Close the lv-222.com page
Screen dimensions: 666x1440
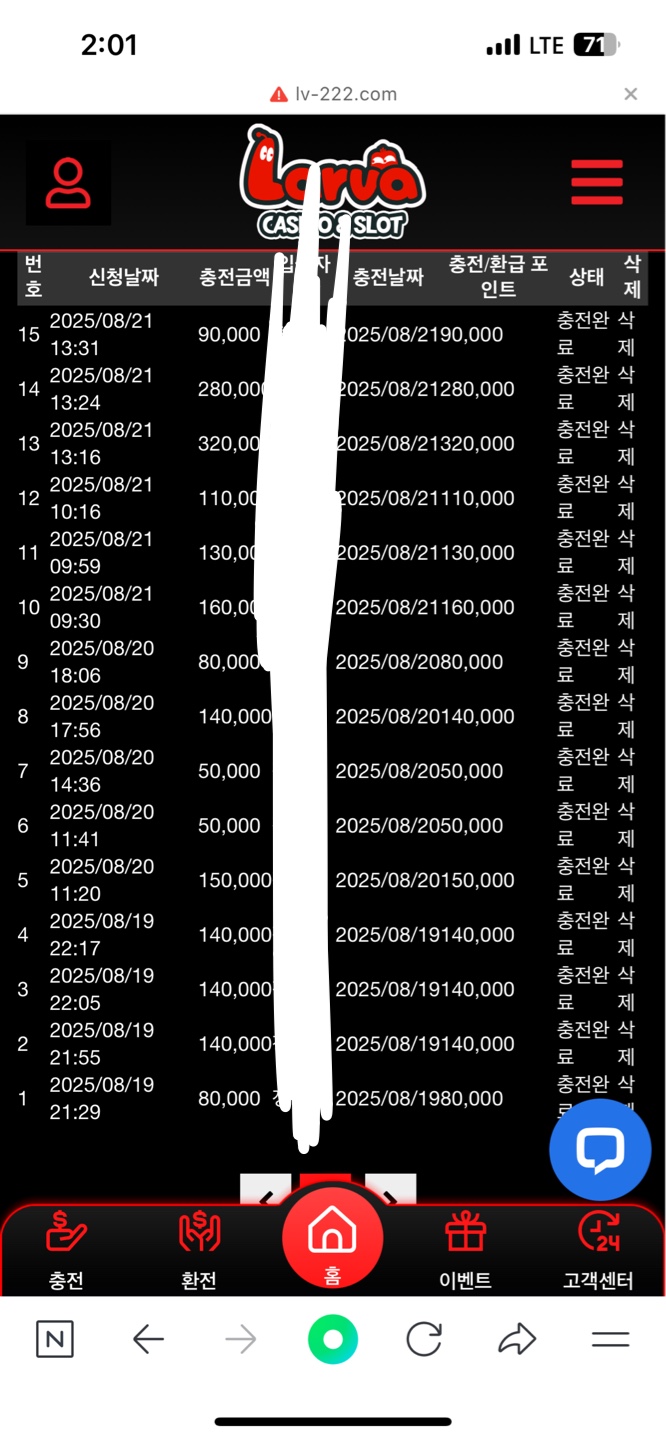coord(630,94)
